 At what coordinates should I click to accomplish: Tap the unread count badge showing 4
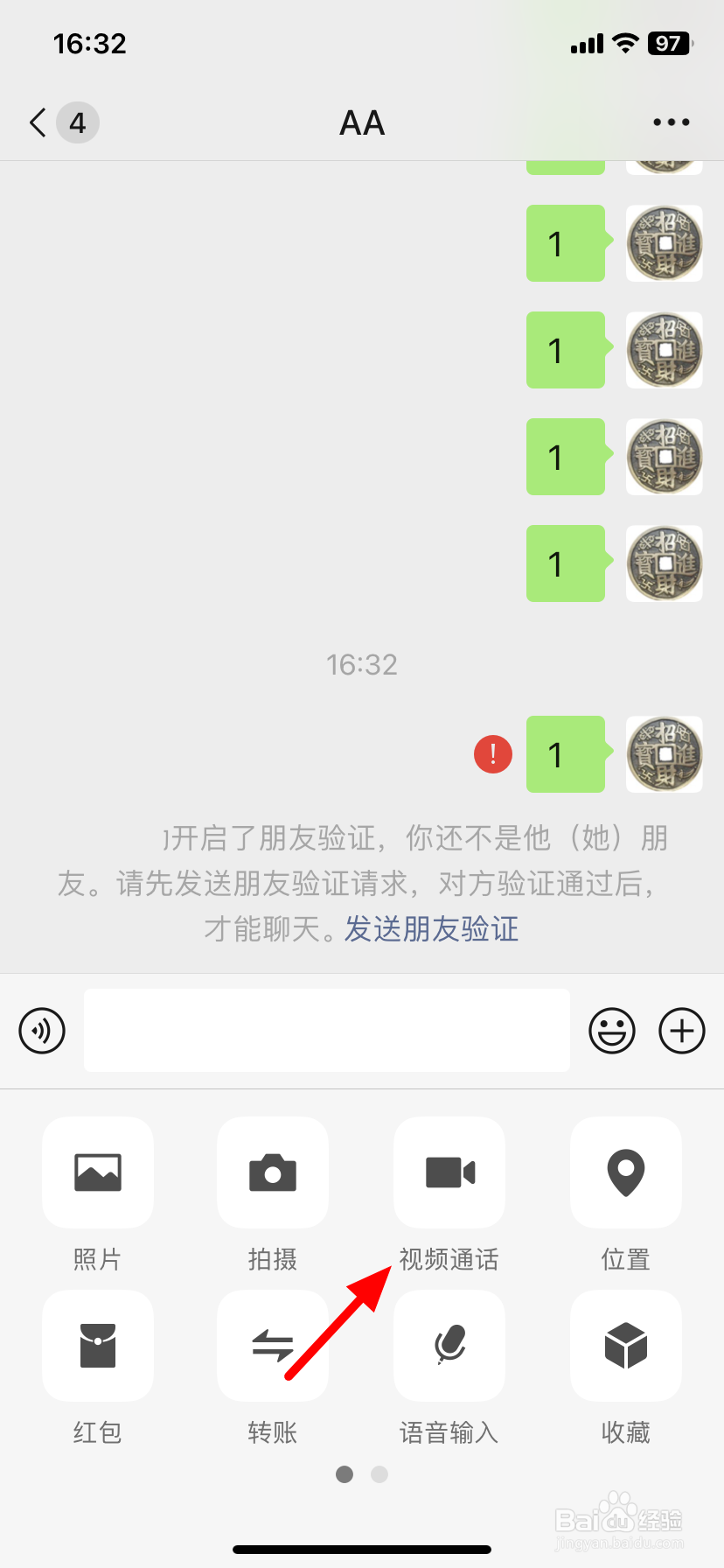click(78, 122)
